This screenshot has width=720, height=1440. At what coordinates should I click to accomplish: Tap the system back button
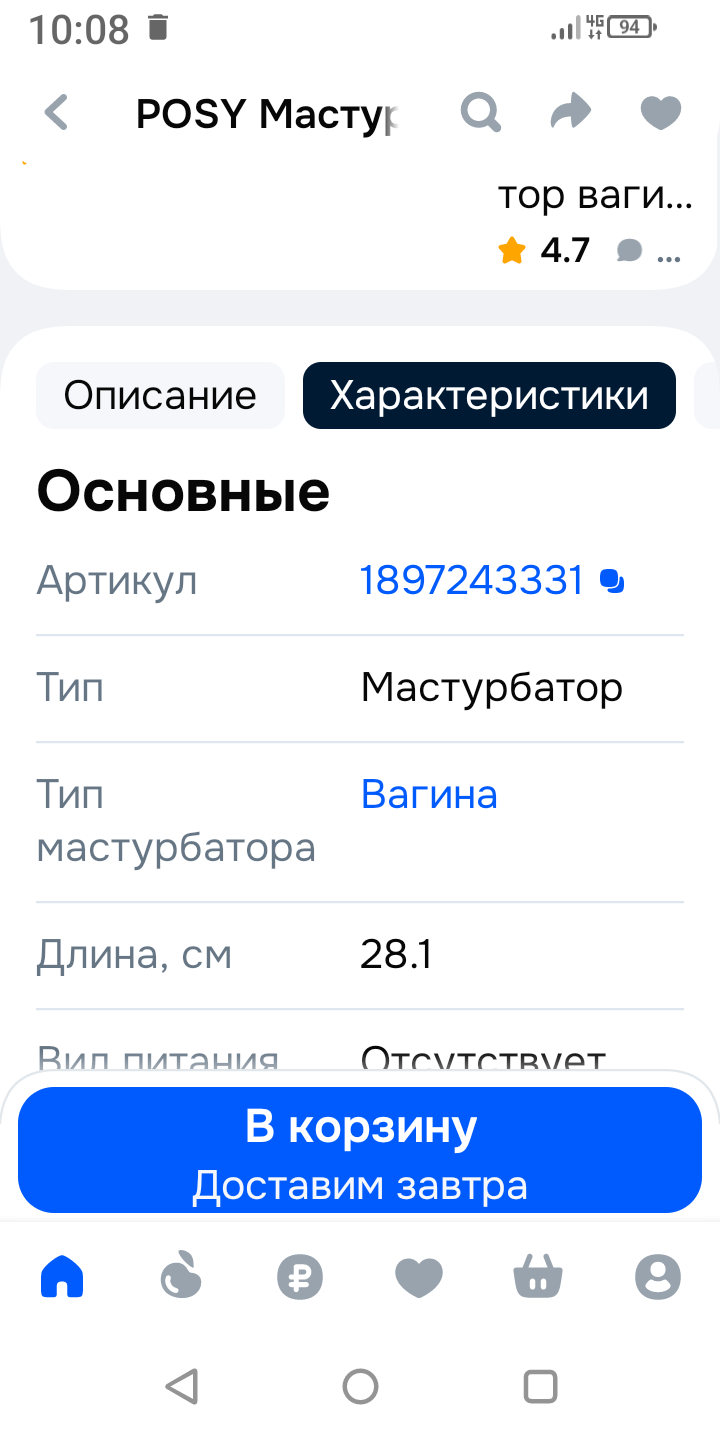tap(181, 1386)
